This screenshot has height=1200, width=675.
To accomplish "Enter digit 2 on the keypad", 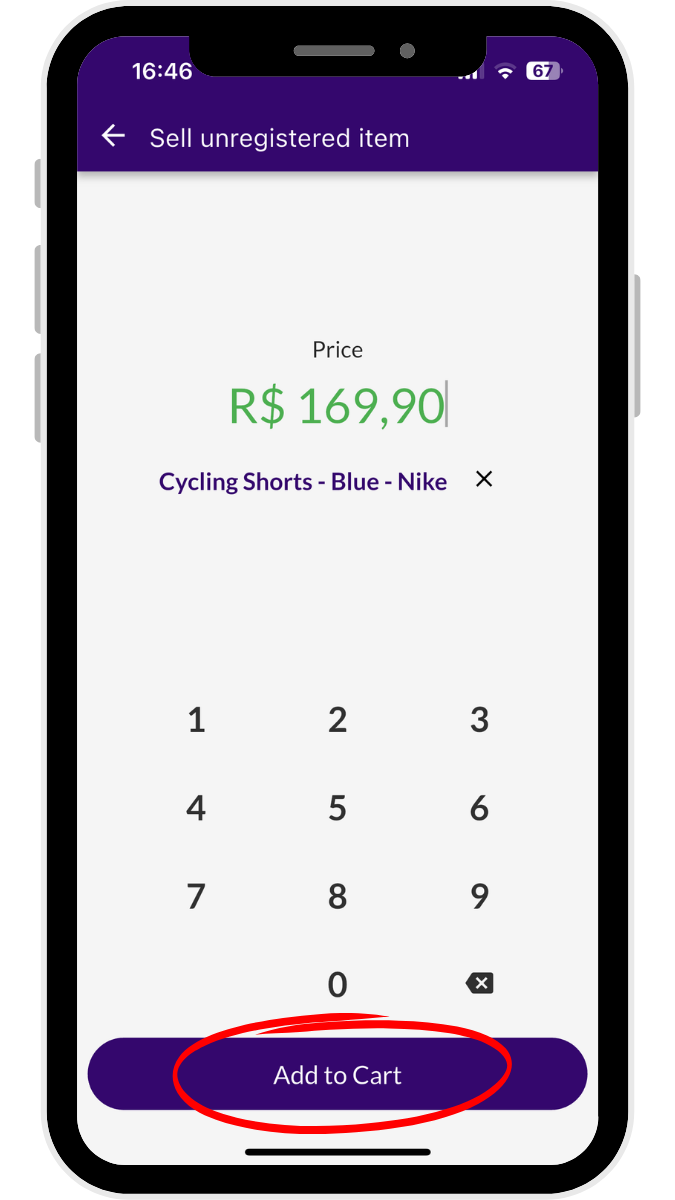I will (338, 720).
